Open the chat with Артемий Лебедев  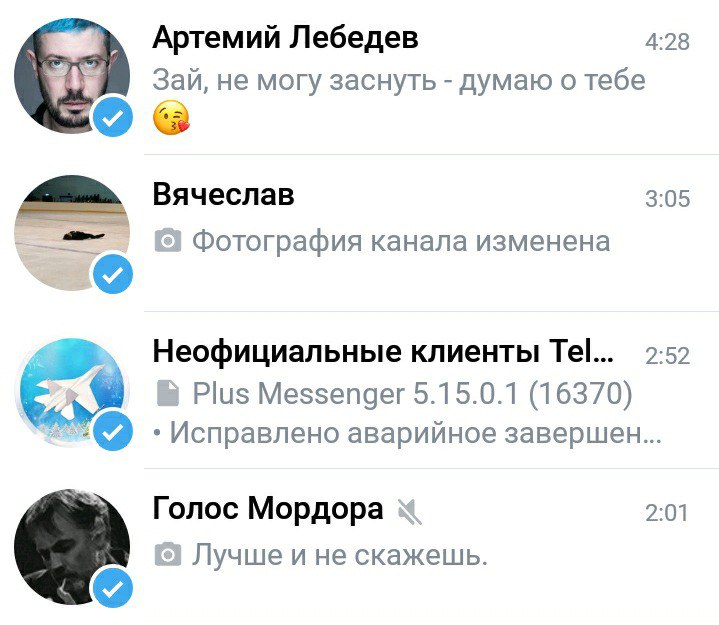pyautogui.click(x=400, y=80)
